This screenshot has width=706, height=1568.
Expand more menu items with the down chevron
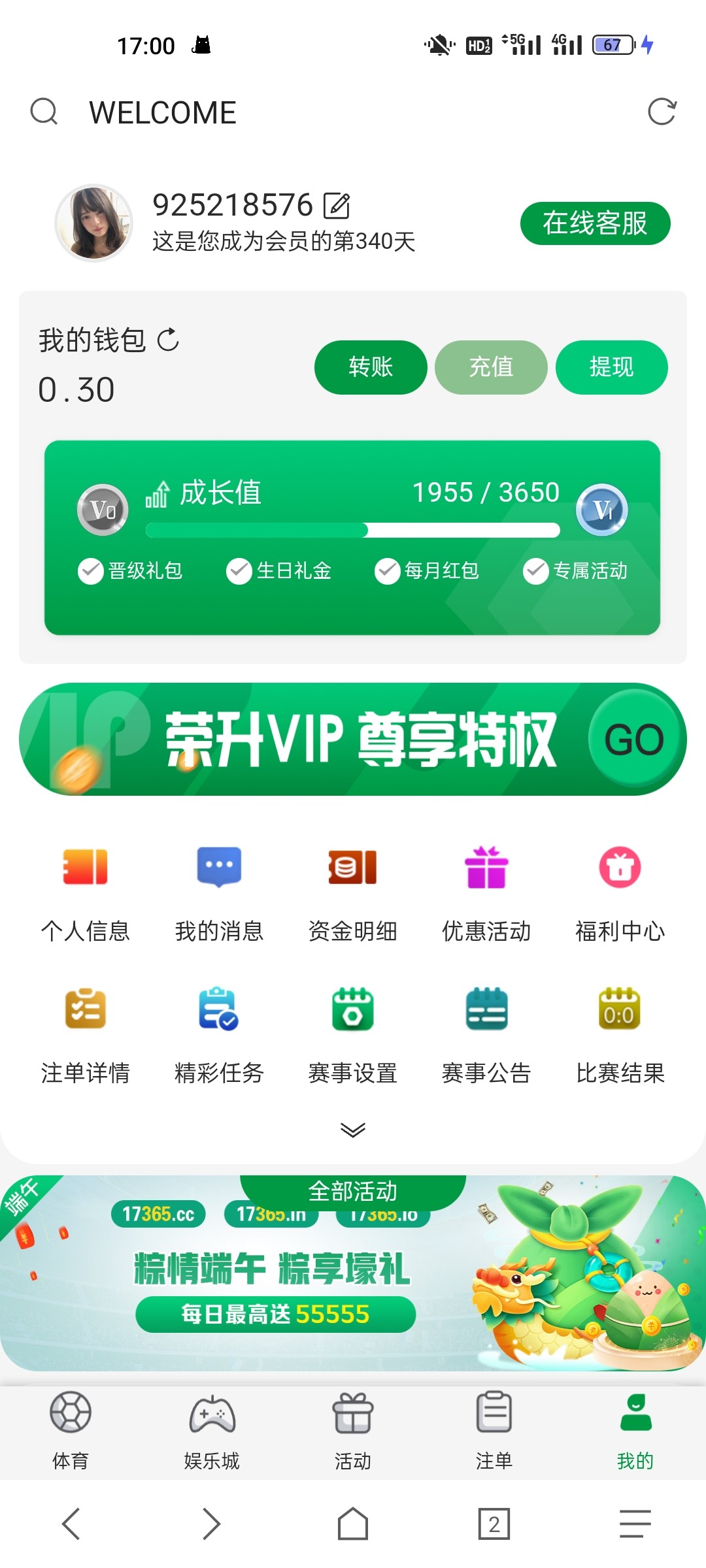tap(353, 1130)
